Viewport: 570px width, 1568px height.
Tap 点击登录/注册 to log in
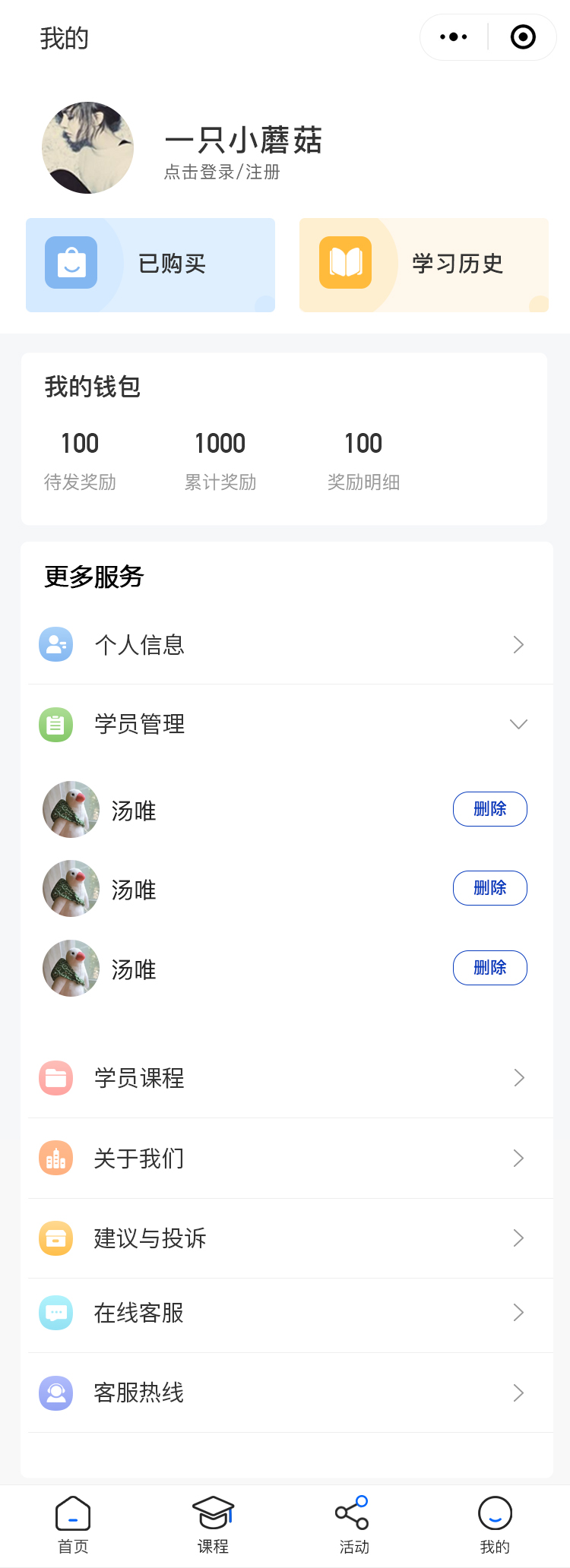222,172
